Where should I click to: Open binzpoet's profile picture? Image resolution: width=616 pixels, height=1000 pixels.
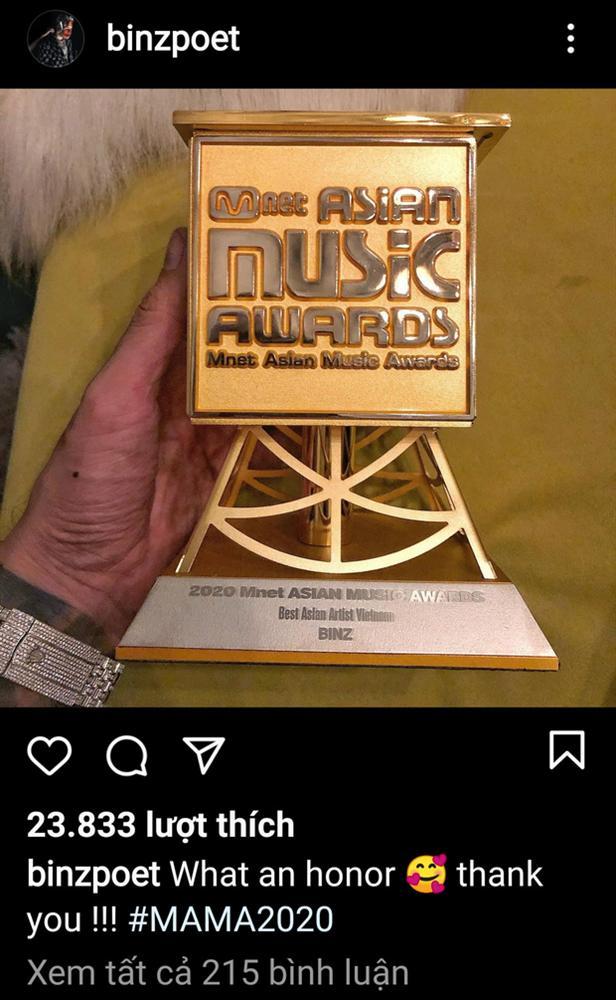tap(55, 39)
